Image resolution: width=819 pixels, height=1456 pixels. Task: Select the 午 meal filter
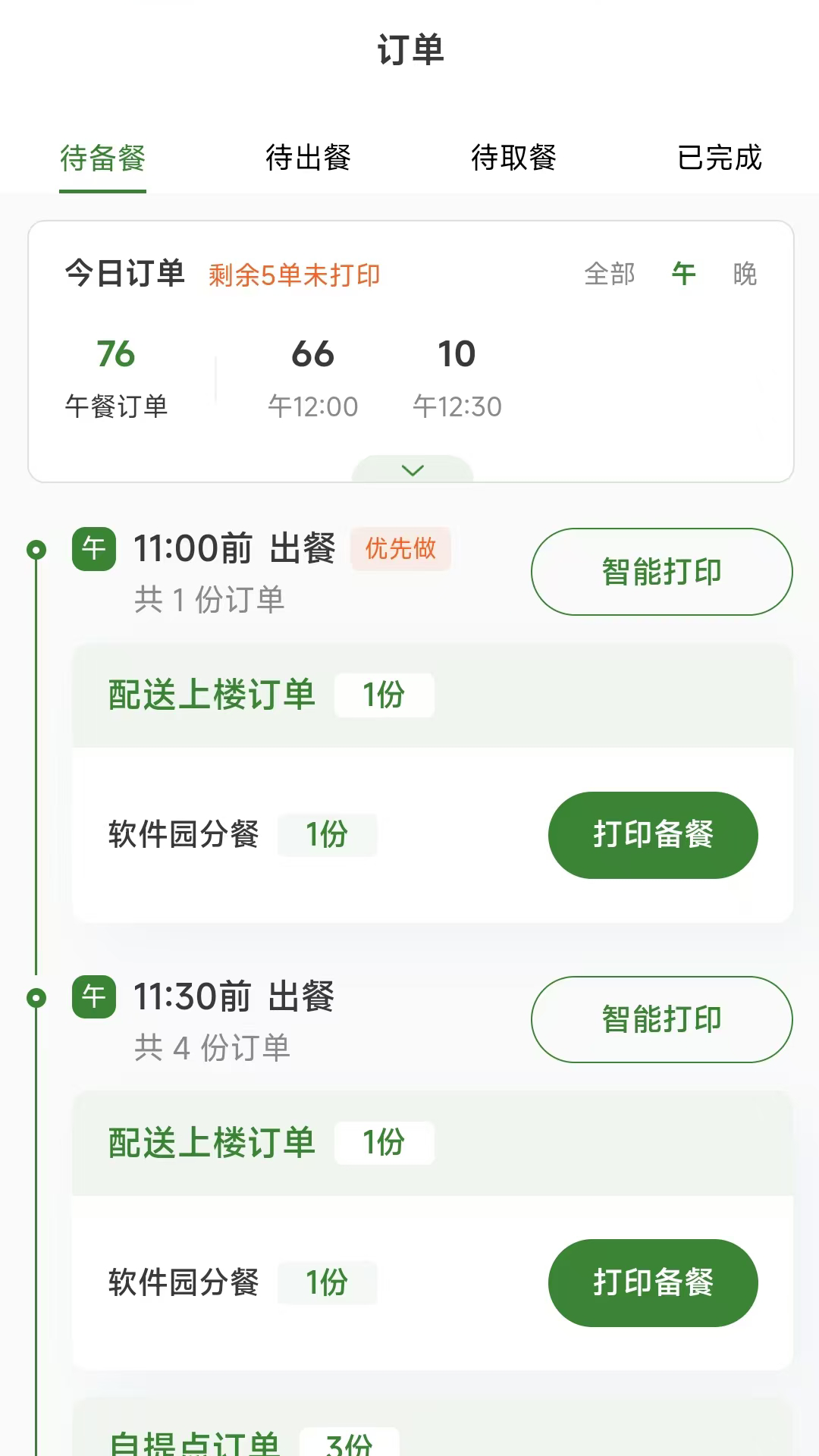click(684, 275)
